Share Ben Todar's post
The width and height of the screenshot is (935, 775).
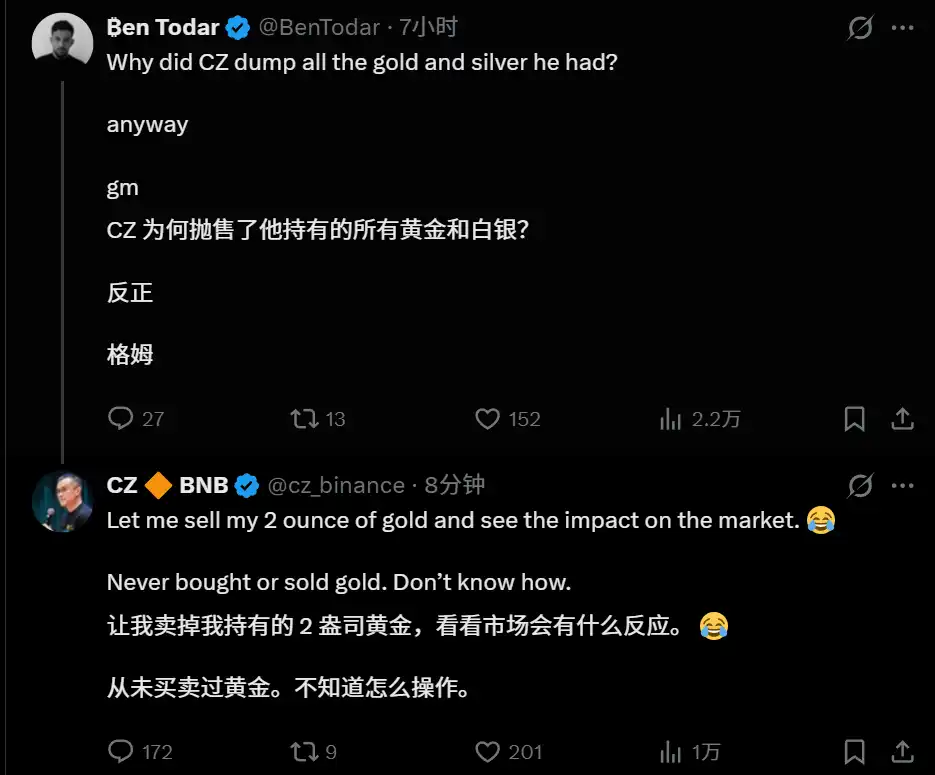901,418
